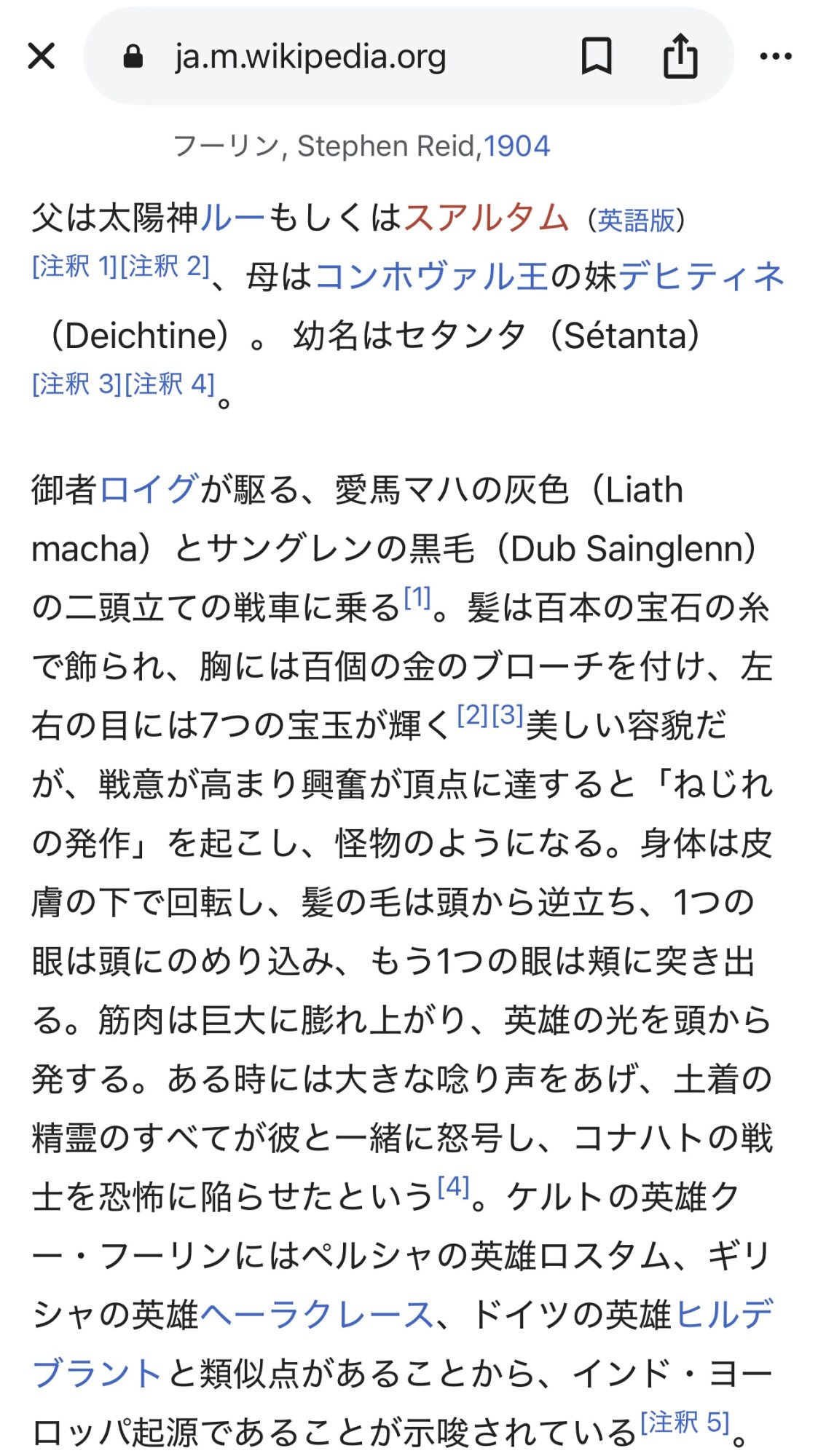Tap the ja.m.wikipedia.org address bar

point(310,57)
